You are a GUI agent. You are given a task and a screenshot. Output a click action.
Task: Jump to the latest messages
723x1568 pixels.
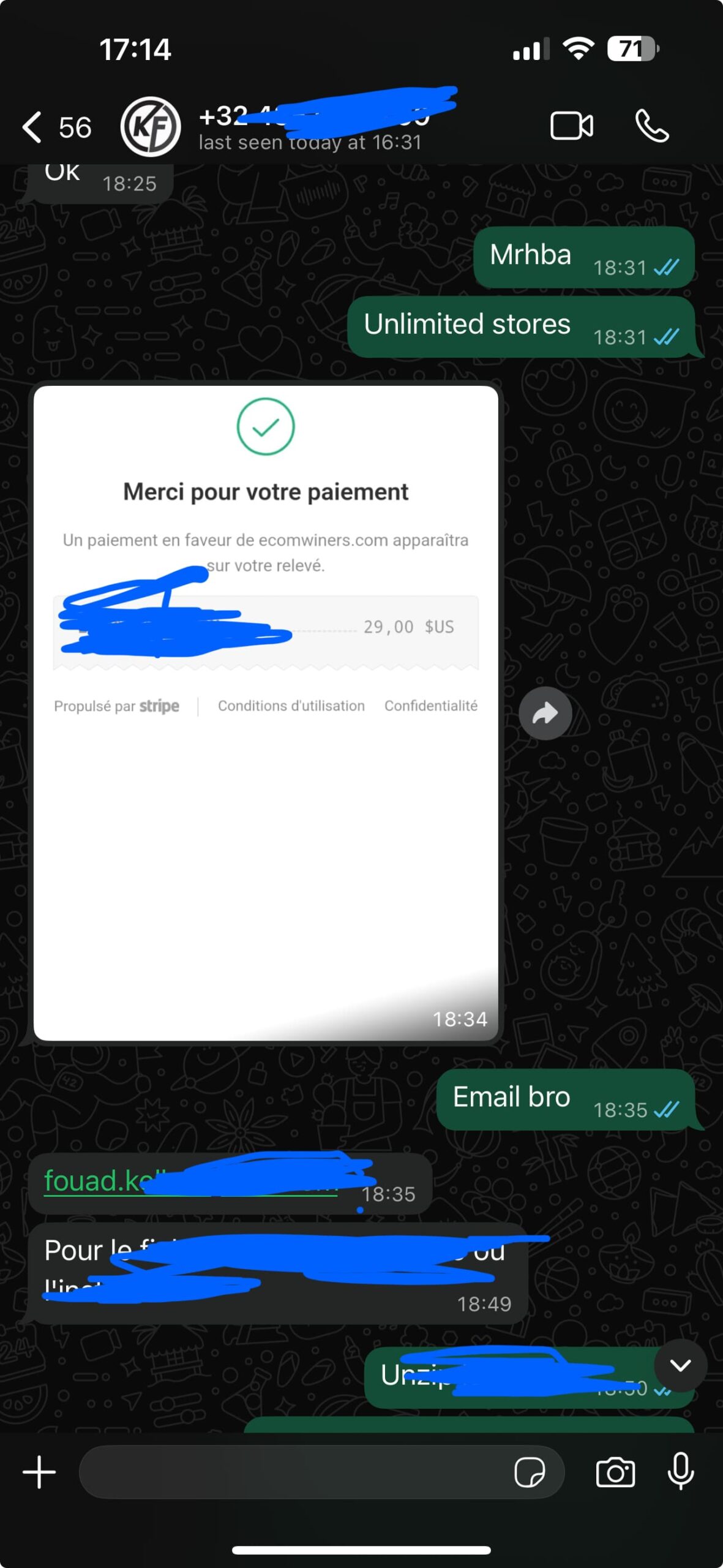tap(680, 1365)
